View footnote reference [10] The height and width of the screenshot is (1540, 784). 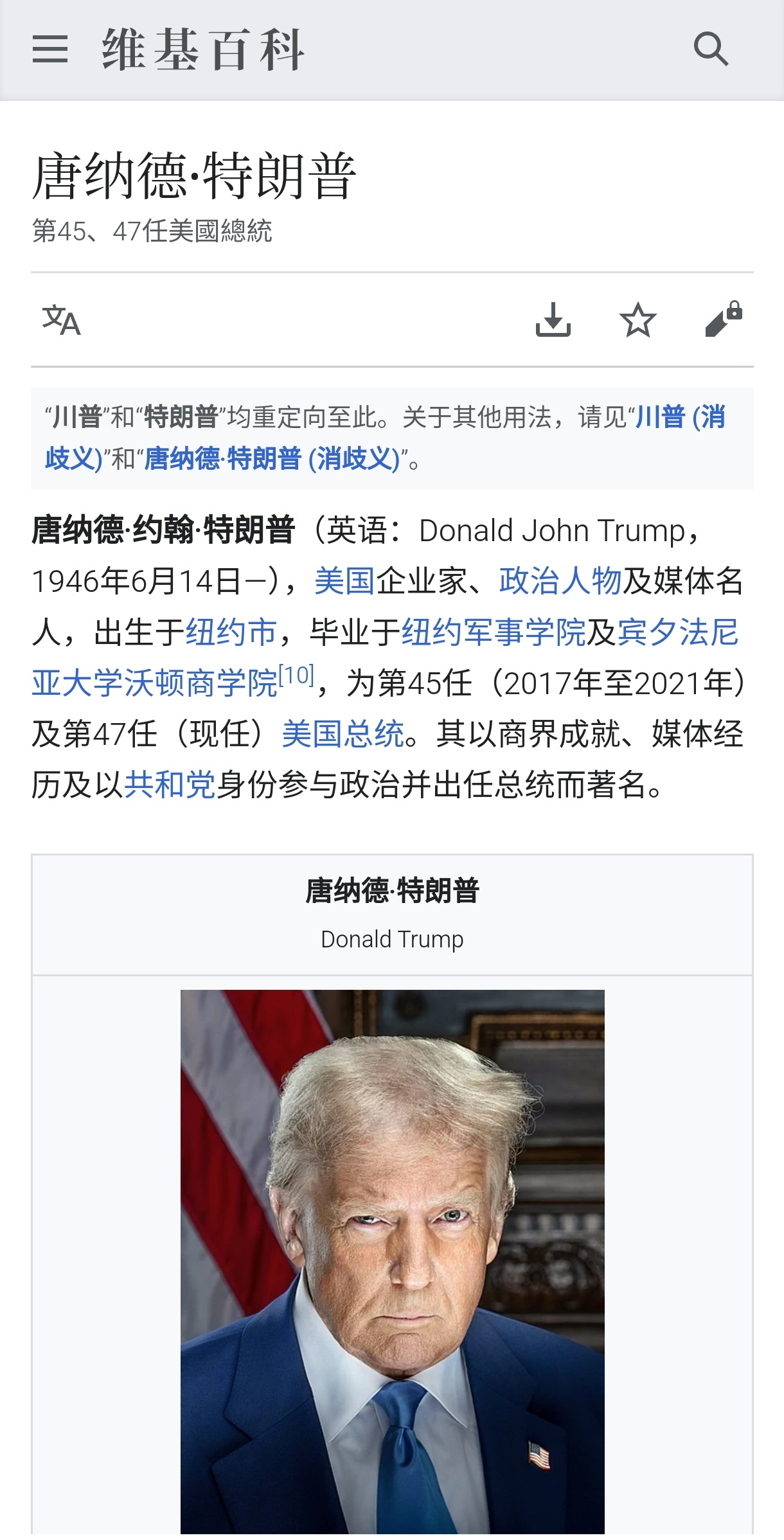coord(296,676)
